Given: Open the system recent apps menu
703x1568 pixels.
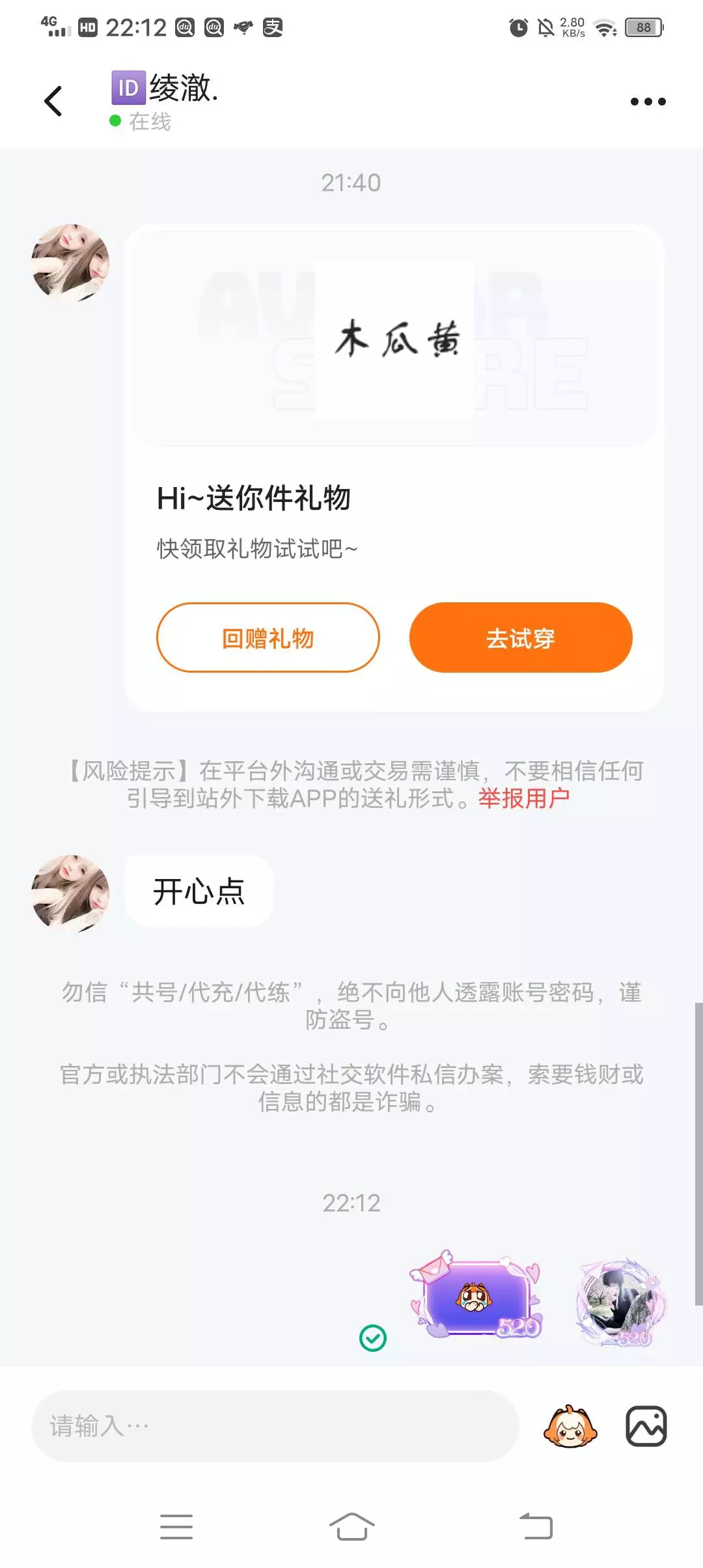Looking at the screenshot, I should point(176,1526).
